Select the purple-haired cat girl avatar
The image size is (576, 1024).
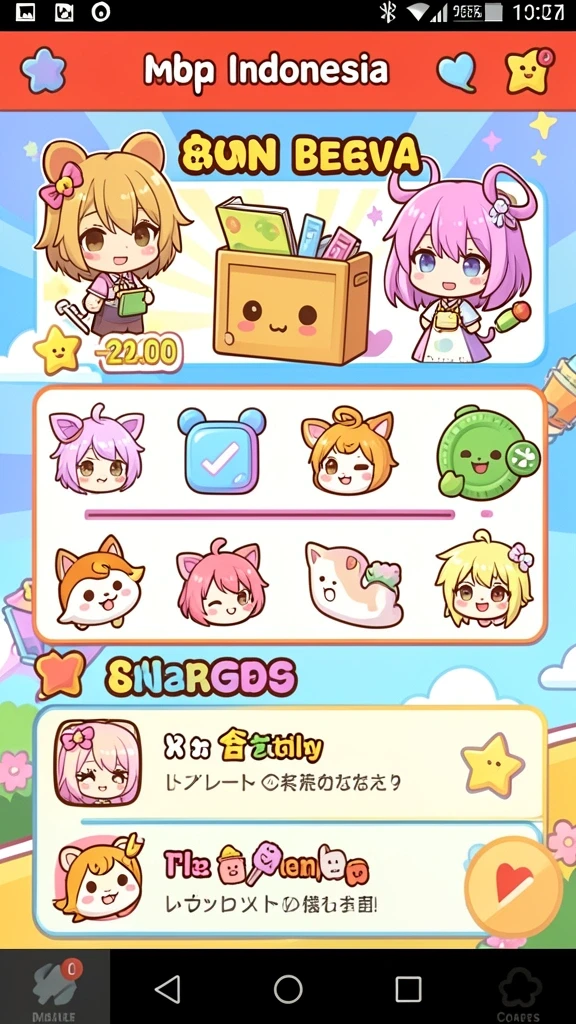pyautogui.click(x=97, y=451)
